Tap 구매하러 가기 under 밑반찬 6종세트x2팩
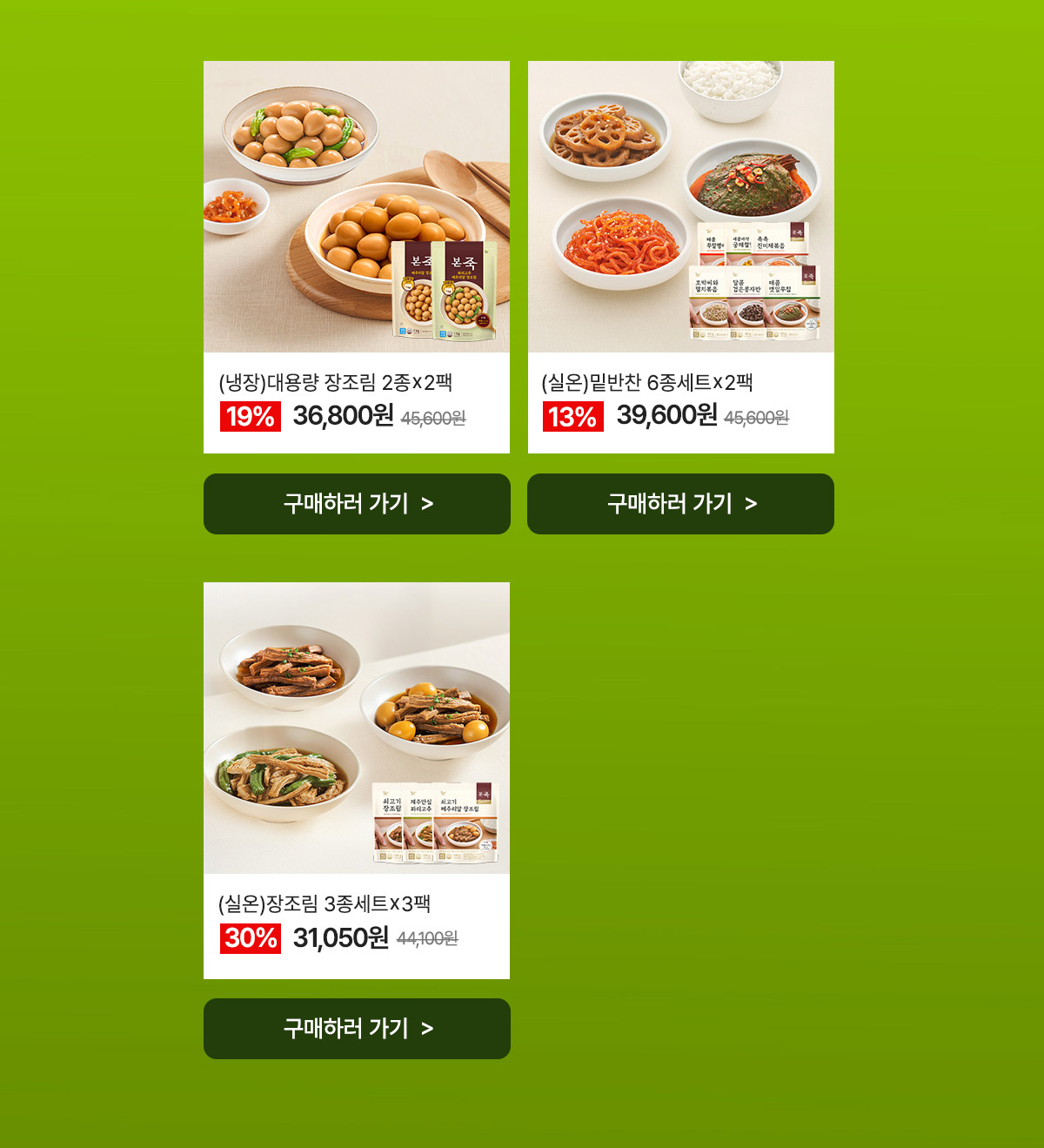1044x1148 pixels. [680, 504]
